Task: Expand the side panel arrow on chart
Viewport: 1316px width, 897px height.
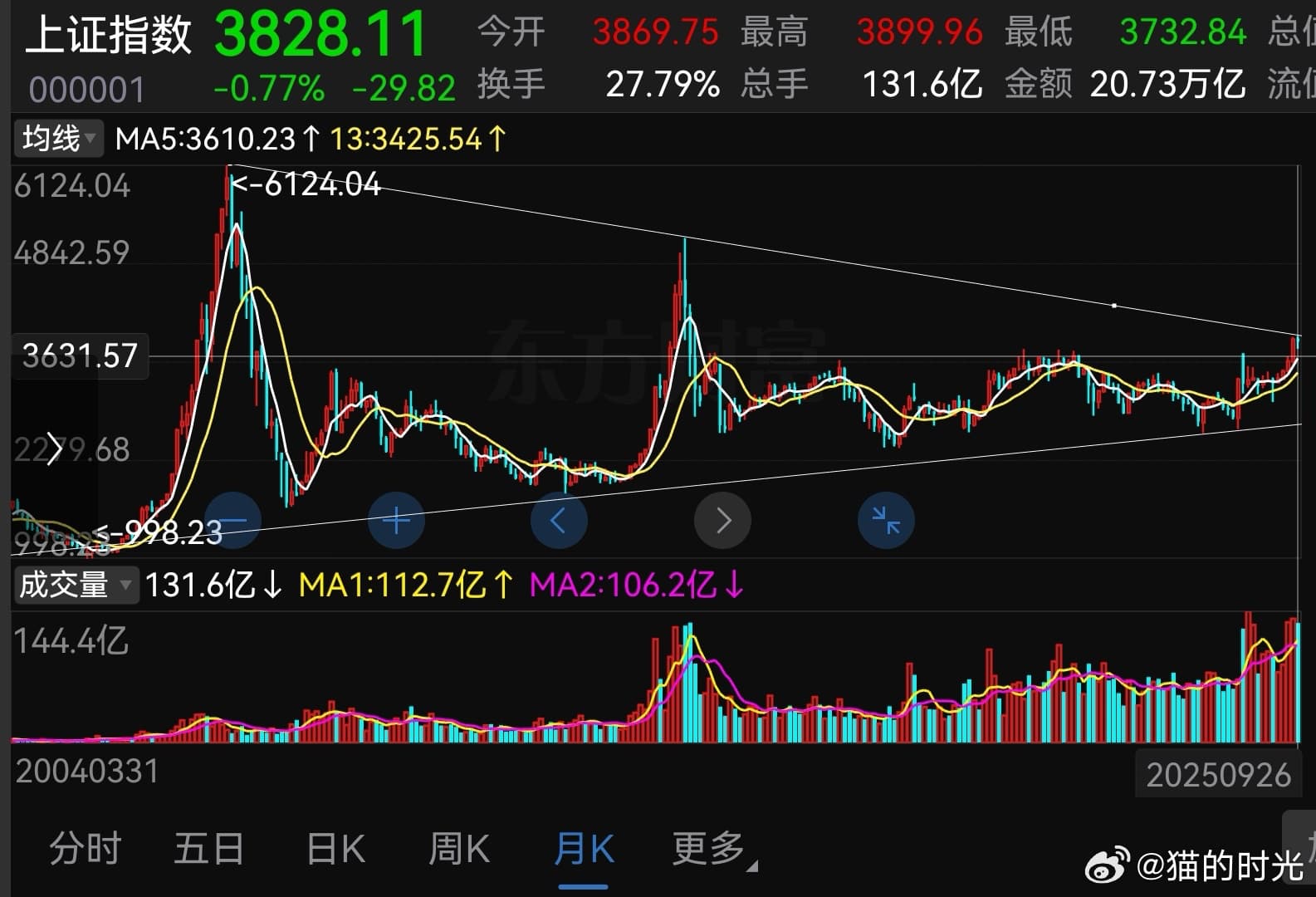Action: pyautogui.click(x=54, y=449)
